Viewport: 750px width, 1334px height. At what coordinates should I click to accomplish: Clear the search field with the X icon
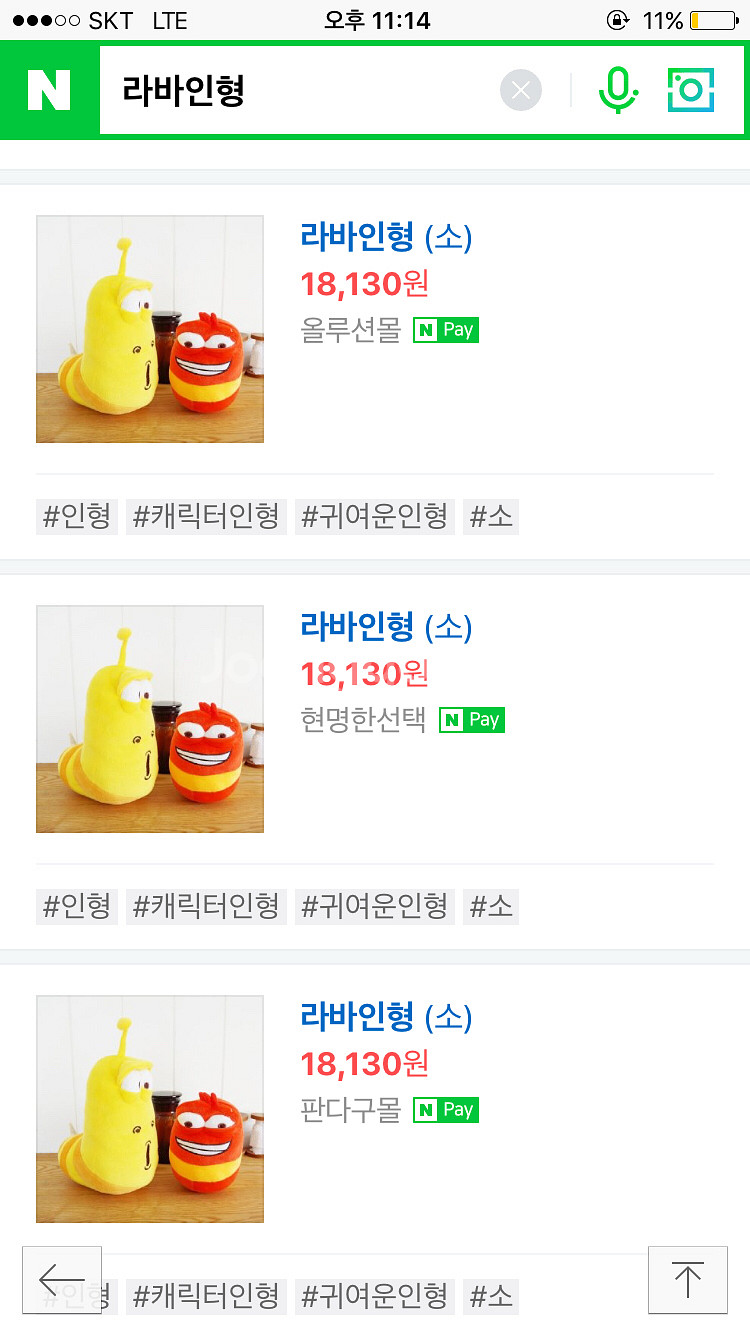point(520,90)
